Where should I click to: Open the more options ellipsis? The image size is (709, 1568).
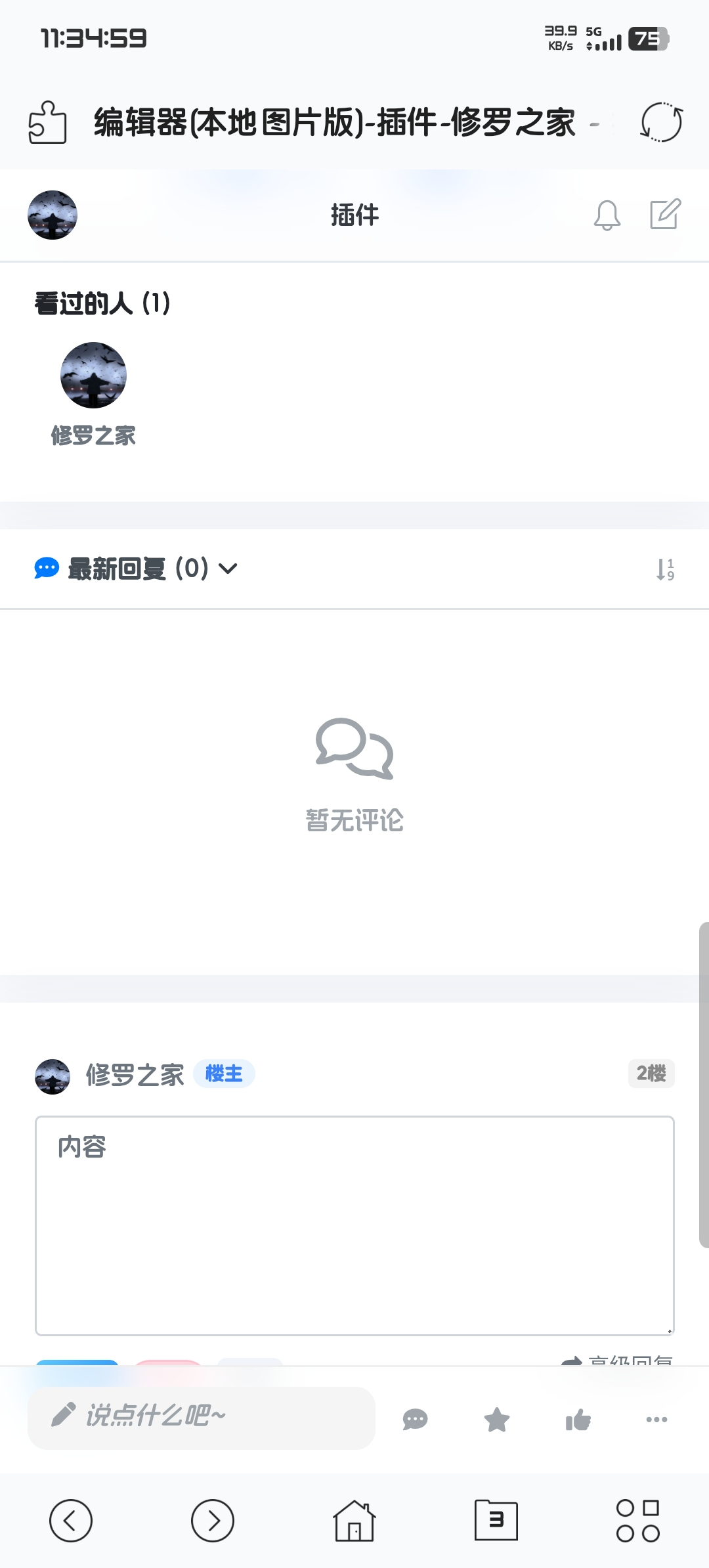click(656, 1420)
